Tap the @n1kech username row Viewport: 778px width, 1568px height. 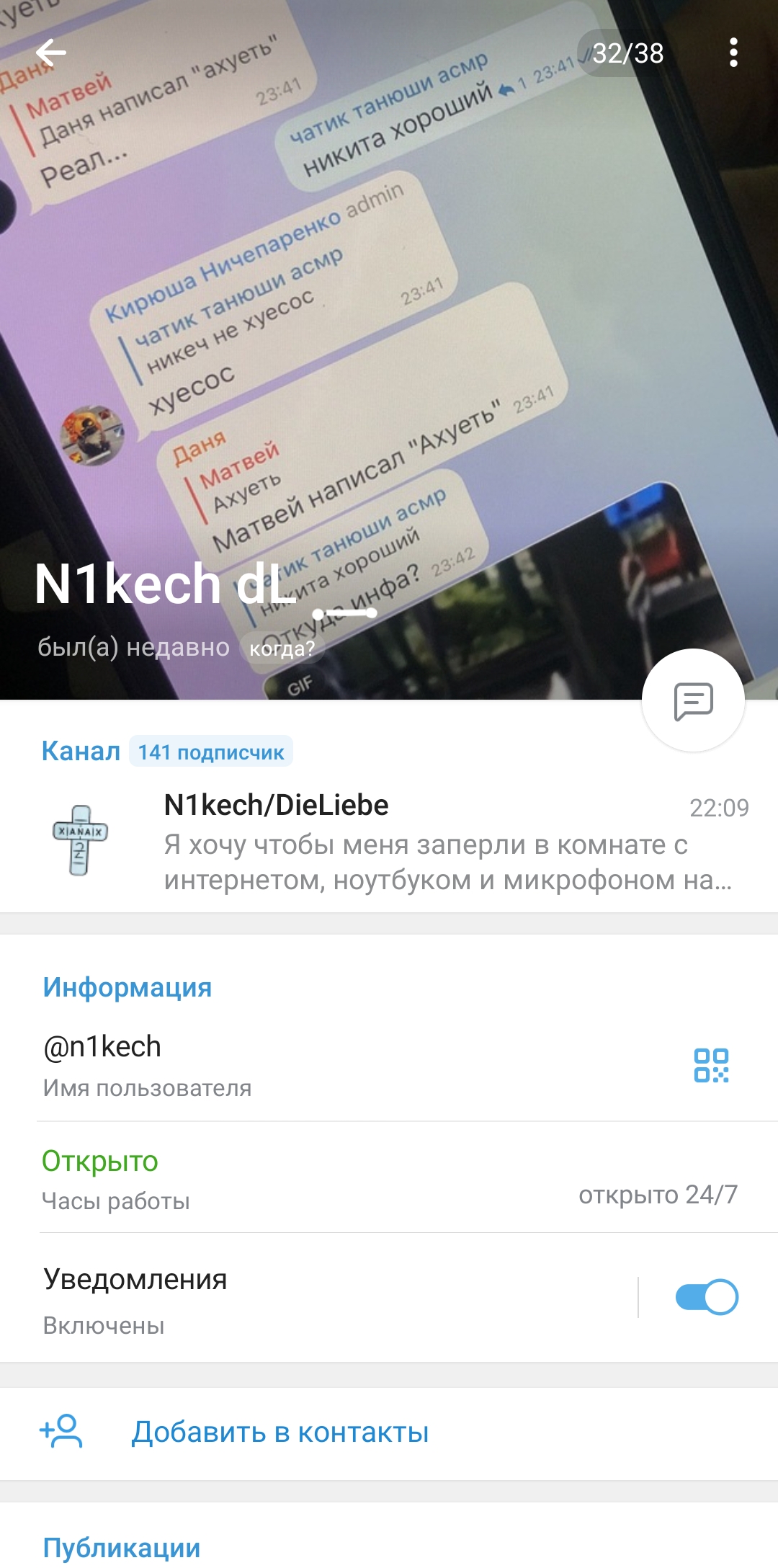tap(288, 1065)
